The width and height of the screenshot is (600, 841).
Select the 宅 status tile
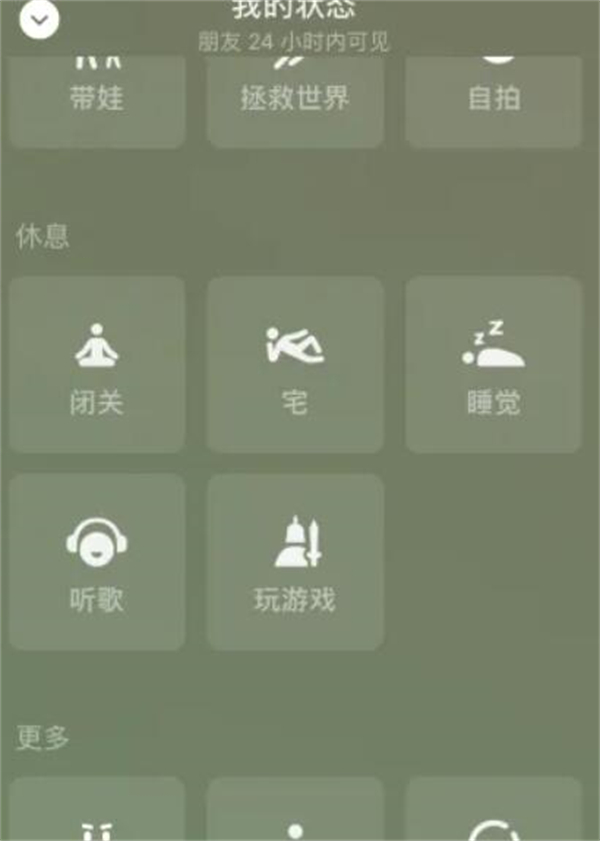(x=295, y=365)
